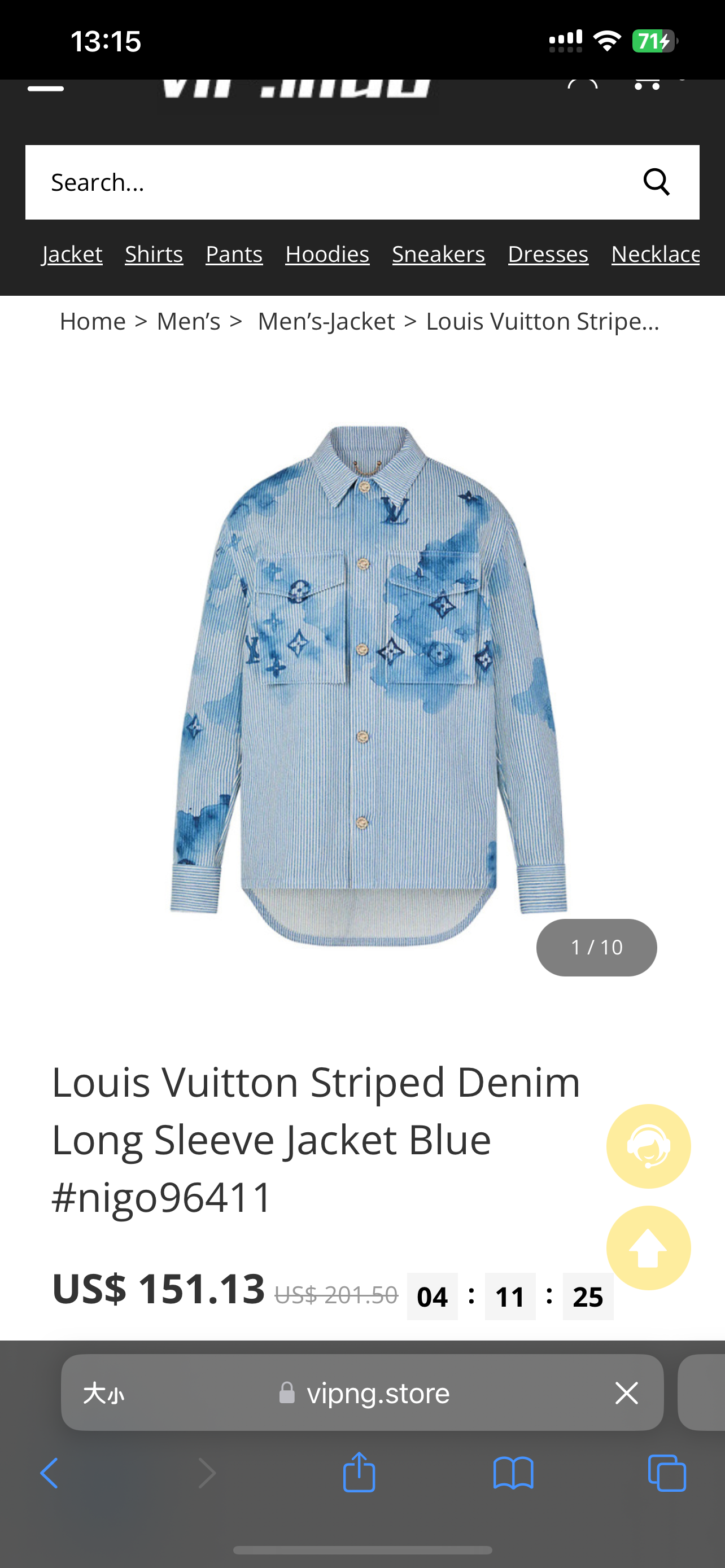Image resolution: width=725 pixels, height=1568 pixels.
Task: Open Men's in the breadcrumb
Action: (x=188, y=321)
